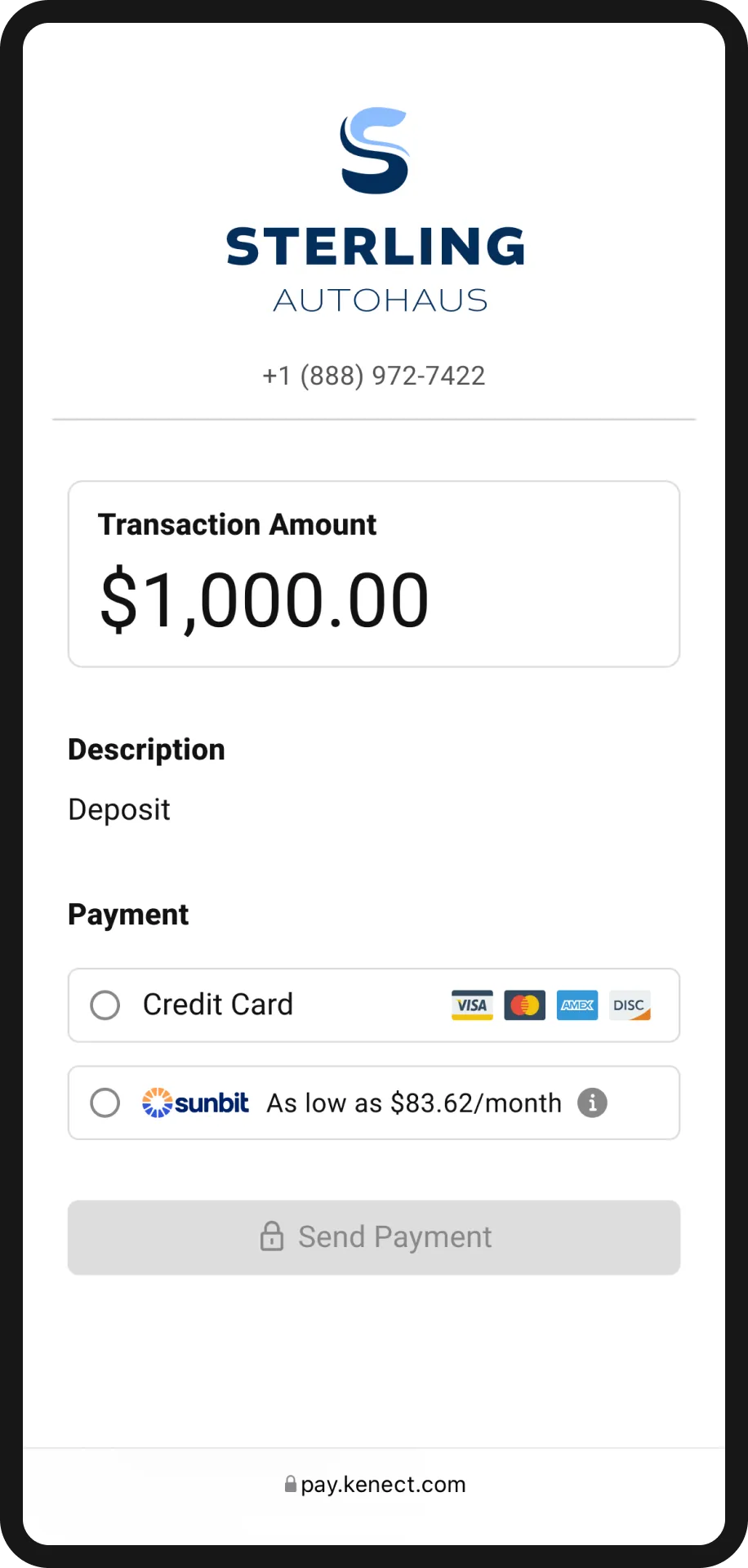Click the info icon next to Sunbit financing
This screenshot has height=1568, width=748.
(592, 1102)
